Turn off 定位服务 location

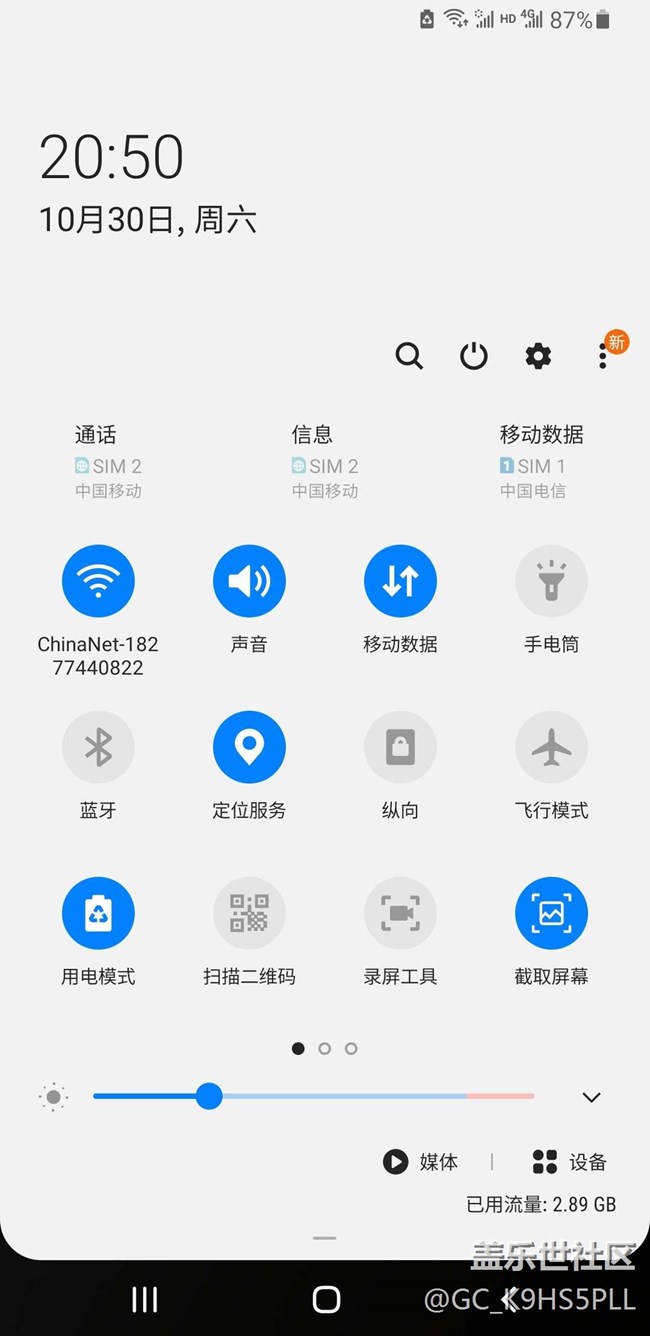pos(249,747)
